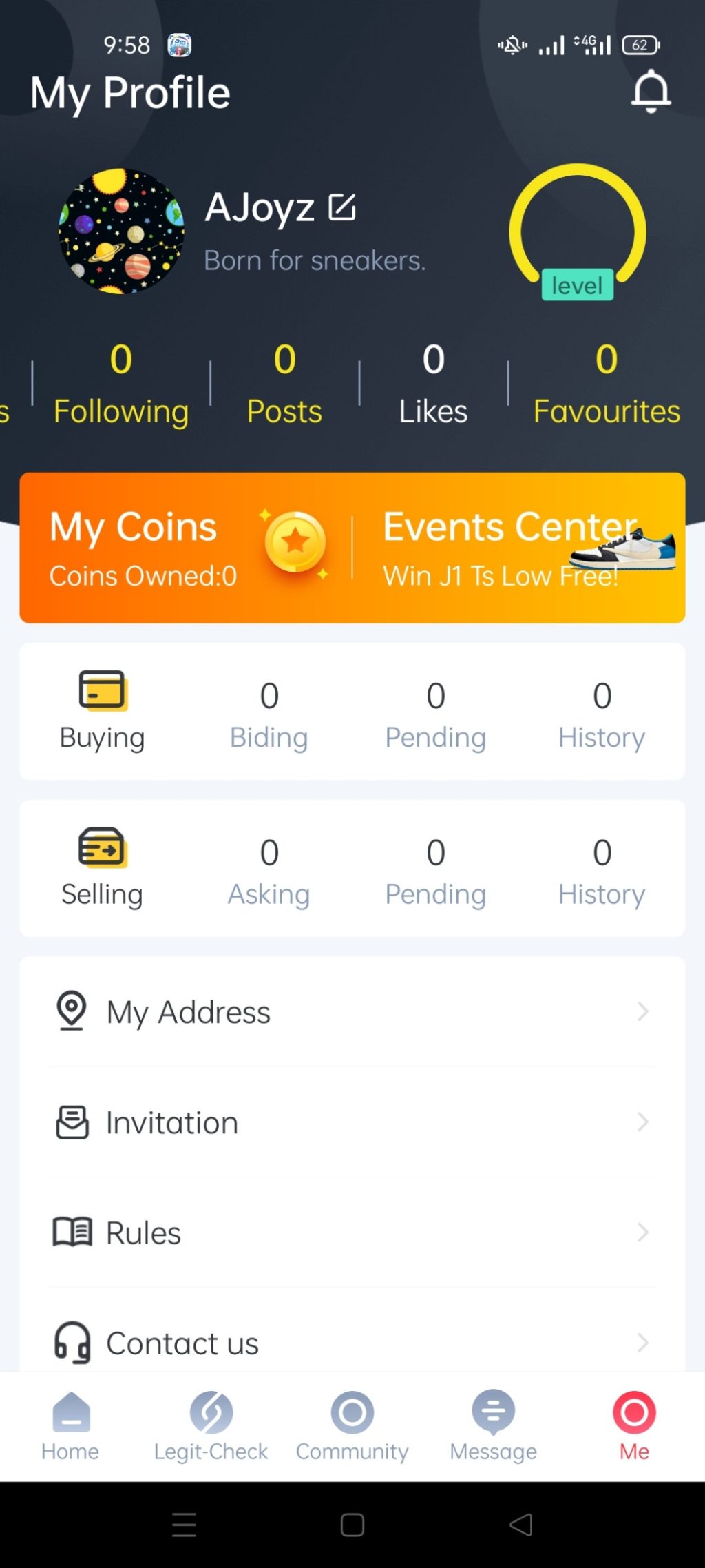
Task: Open My Address
Action: pyautogui.click(x=351, y=1011)
